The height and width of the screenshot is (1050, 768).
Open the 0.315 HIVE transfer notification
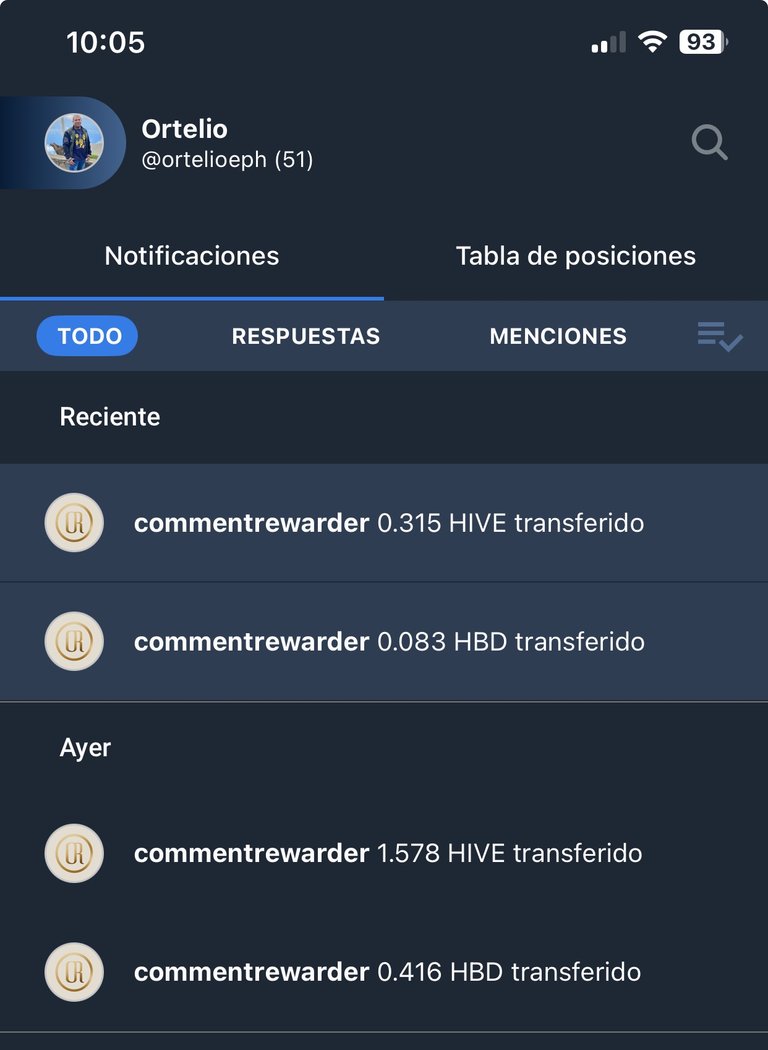(388, 523)
